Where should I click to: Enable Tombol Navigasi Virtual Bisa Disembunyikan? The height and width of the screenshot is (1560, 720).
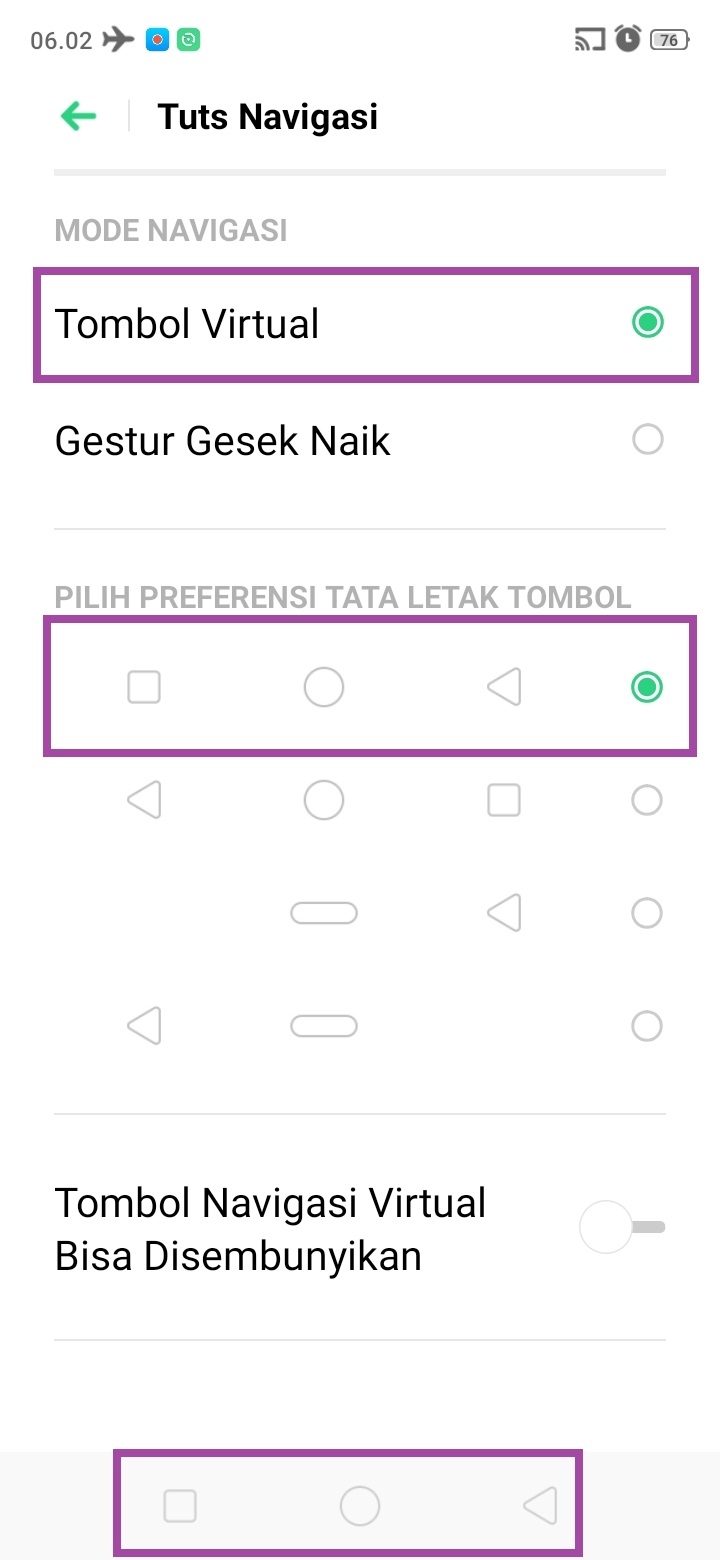pos(622,1228)
